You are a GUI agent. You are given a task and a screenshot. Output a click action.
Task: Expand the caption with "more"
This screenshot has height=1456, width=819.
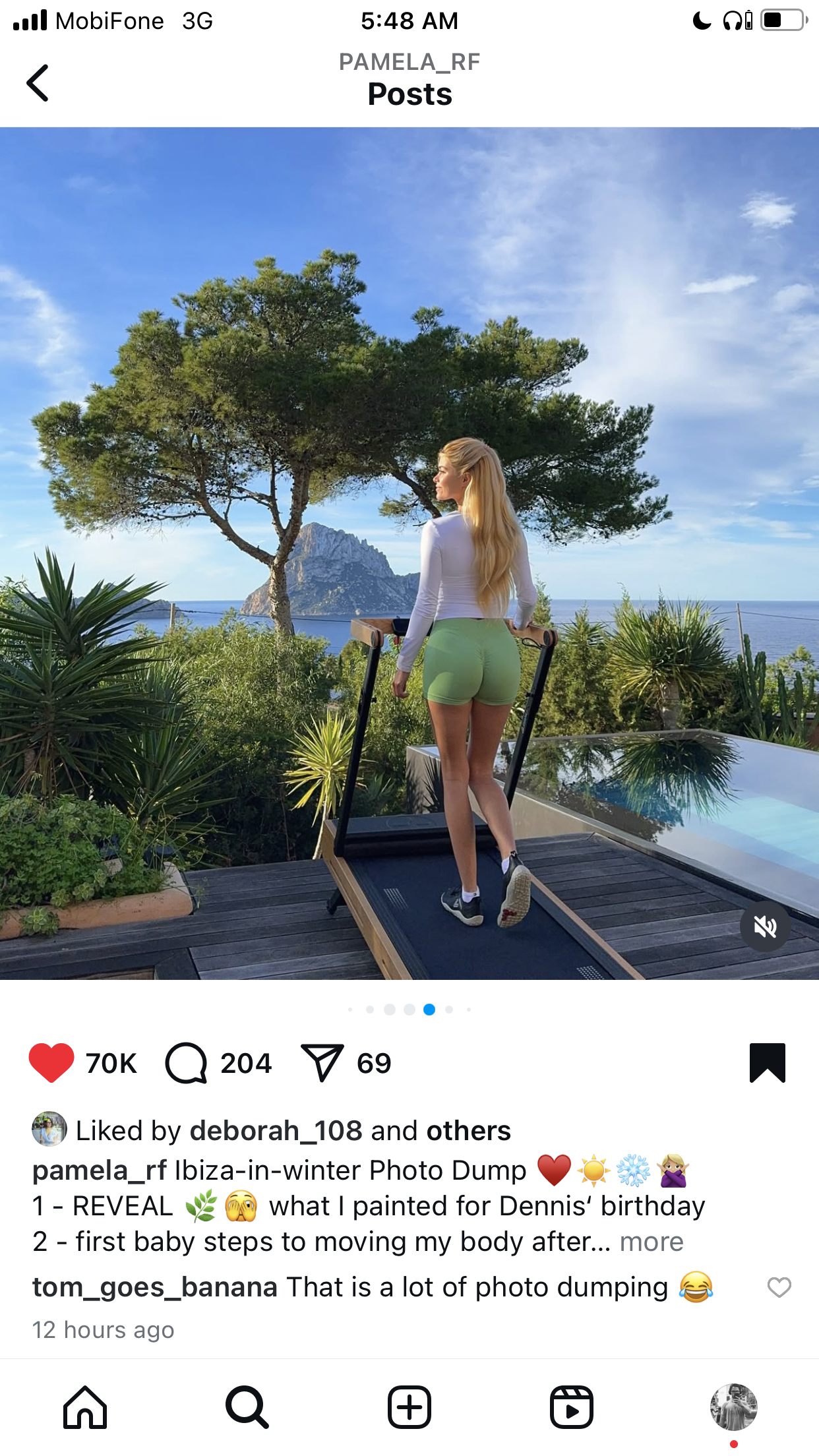click(652, 1242)
